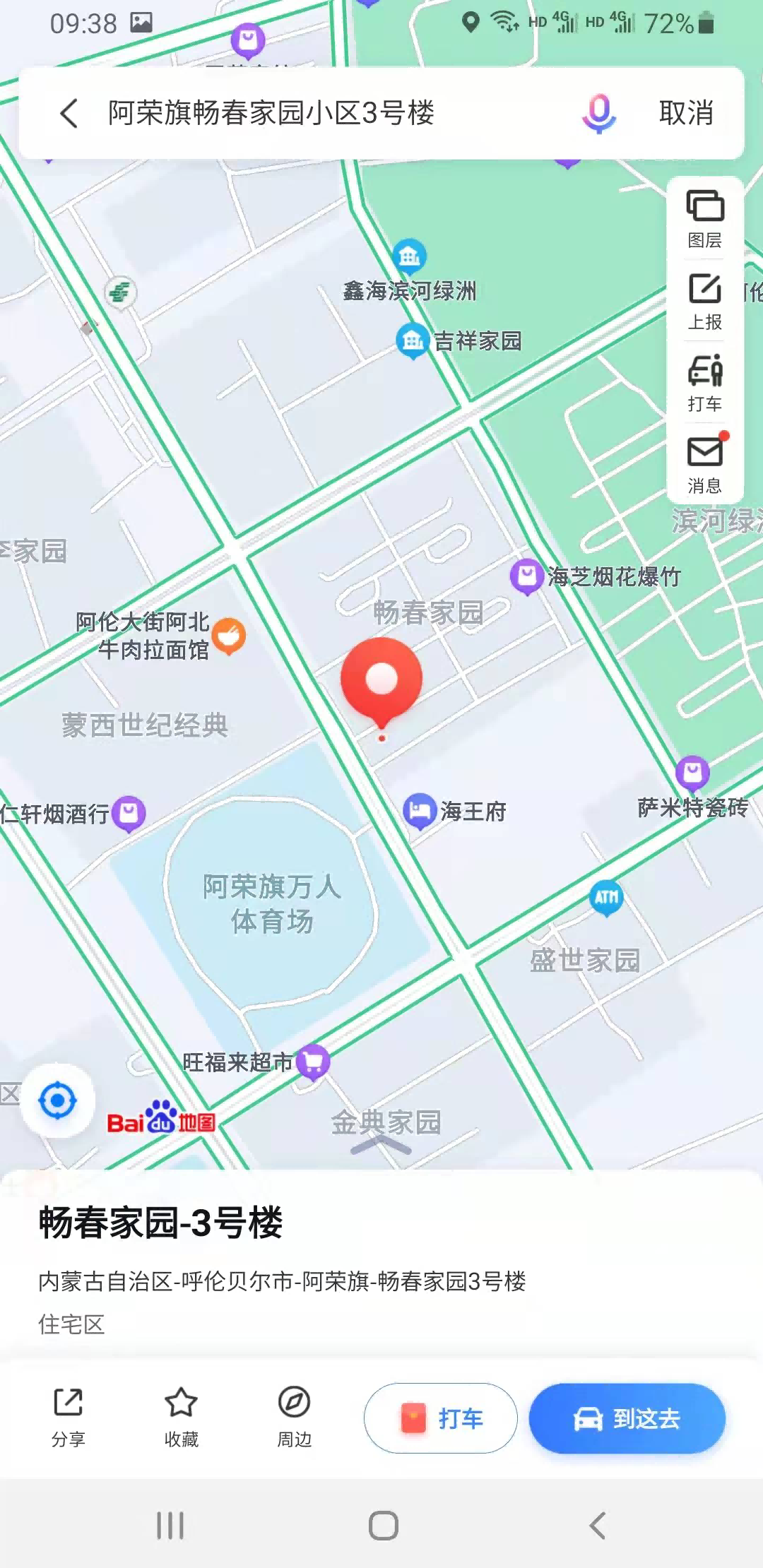Go to the system home screen
763x1568 pixels.
click(383, 1526)
